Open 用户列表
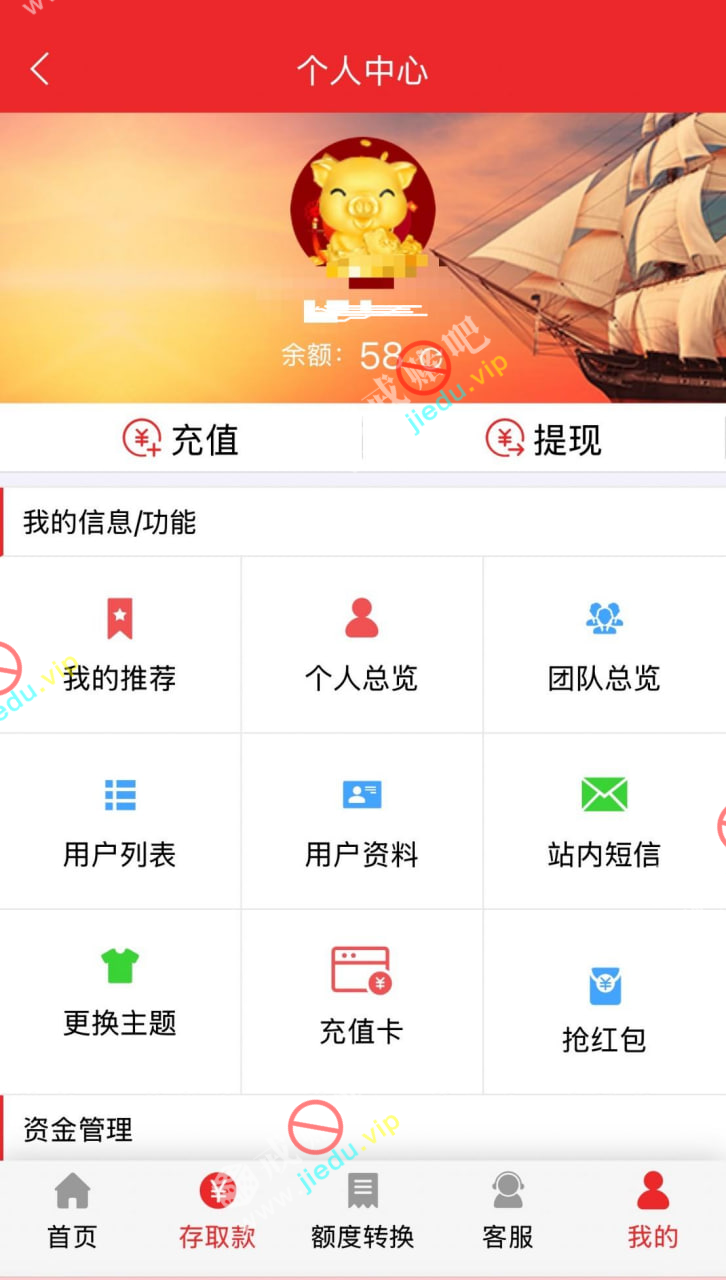The image size is (726, 1280). pos(120,822)
